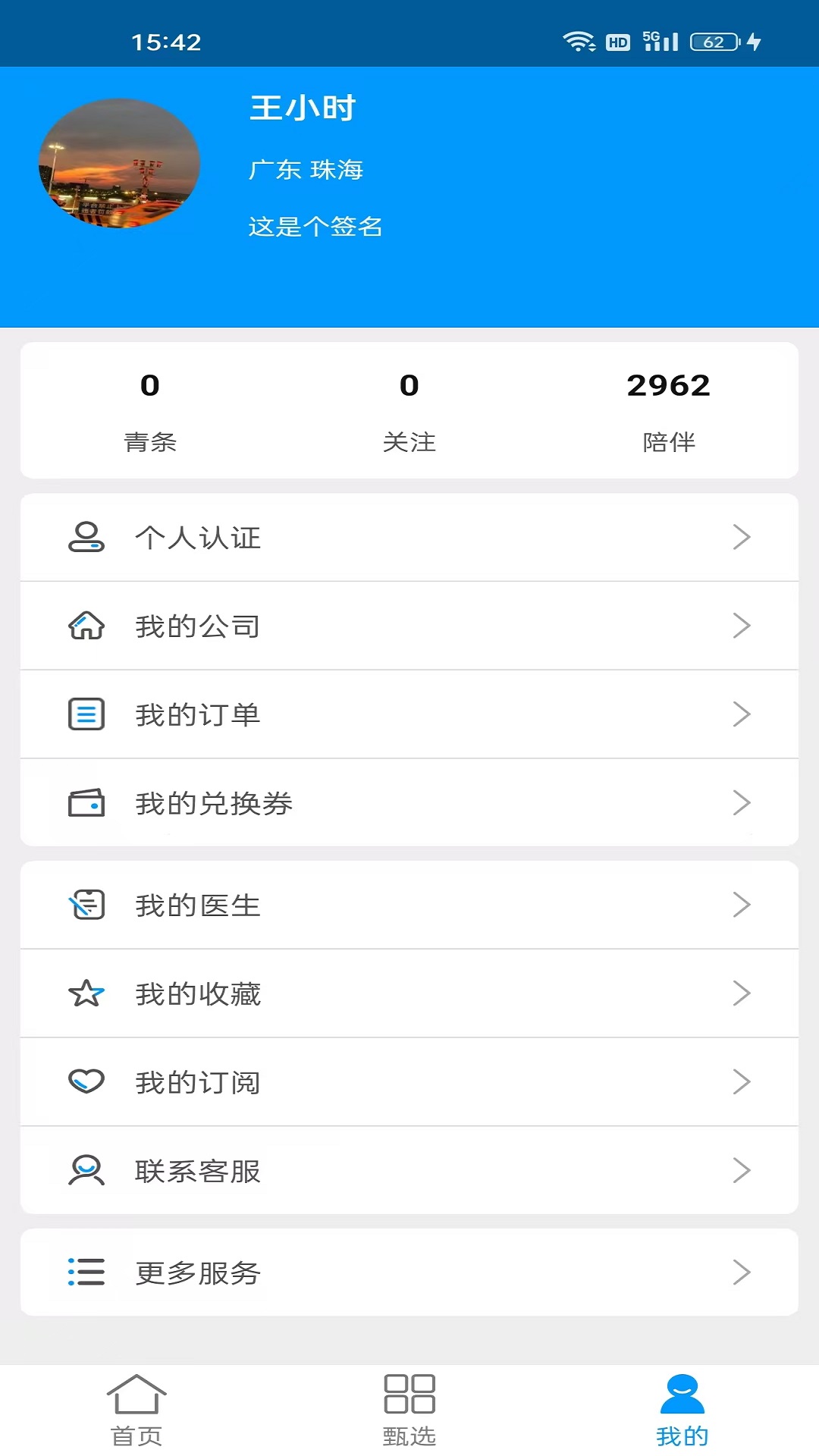Viewport: 819px width, 1456px height.
Task: Select the 我的收藏 star icon
Action: click(86, 993)
